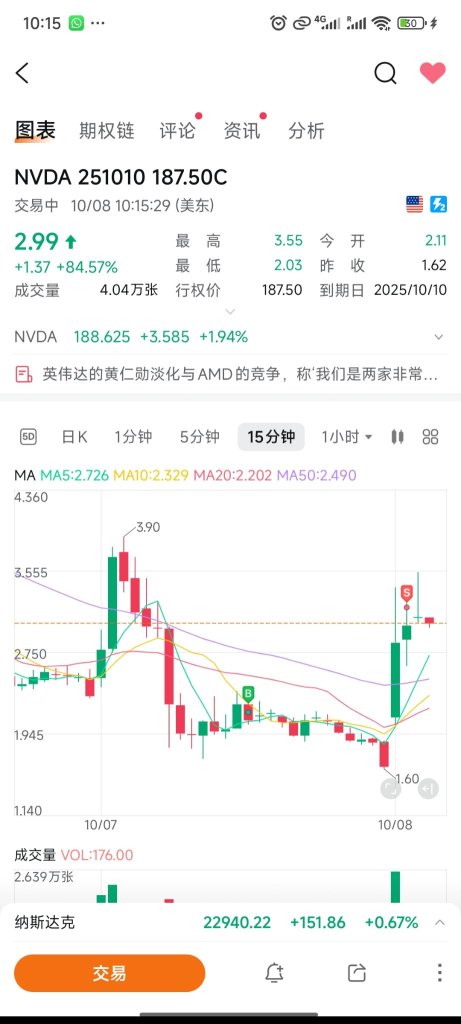The height and width of the screenshot is (1024, 461).
Task: Open the 1小时 interval dropdown
Action: (347, 437)
